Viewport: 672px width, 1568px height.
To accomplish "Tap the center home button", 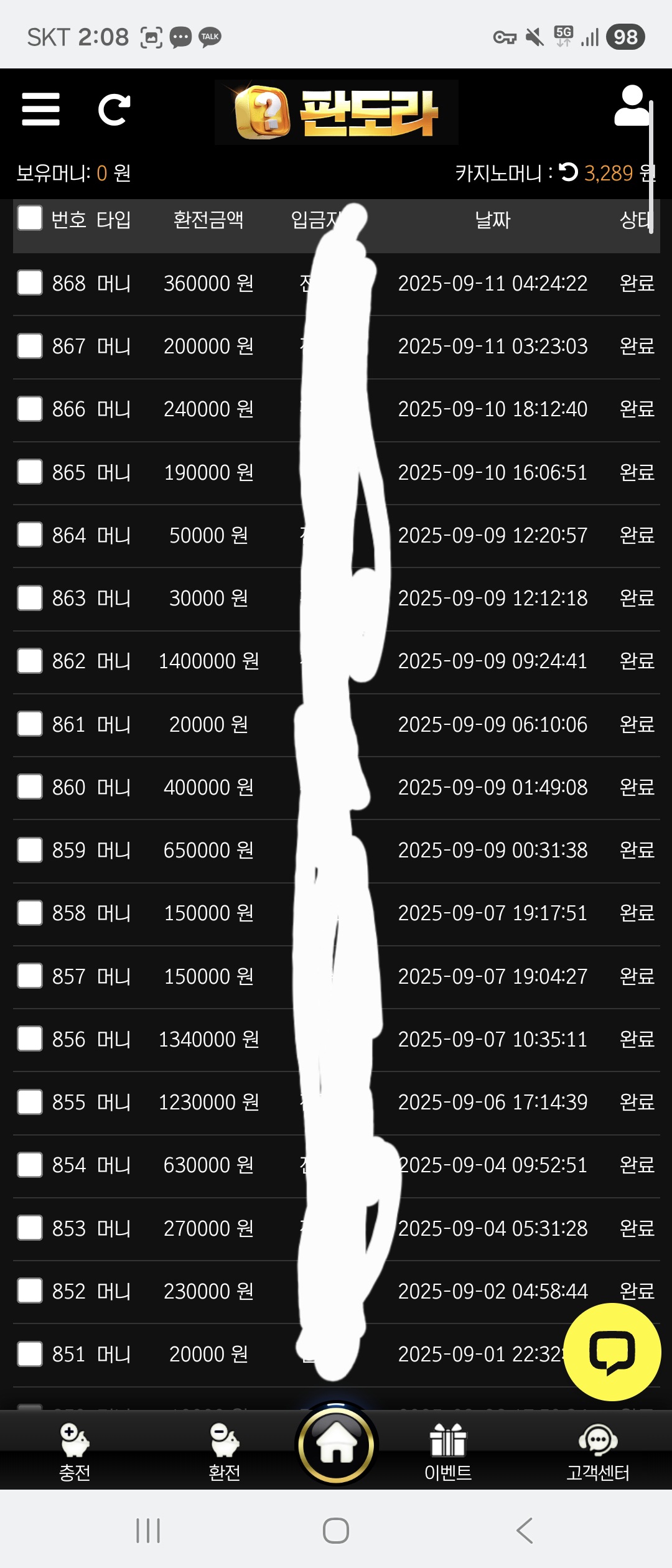I will coord(336,1445).
